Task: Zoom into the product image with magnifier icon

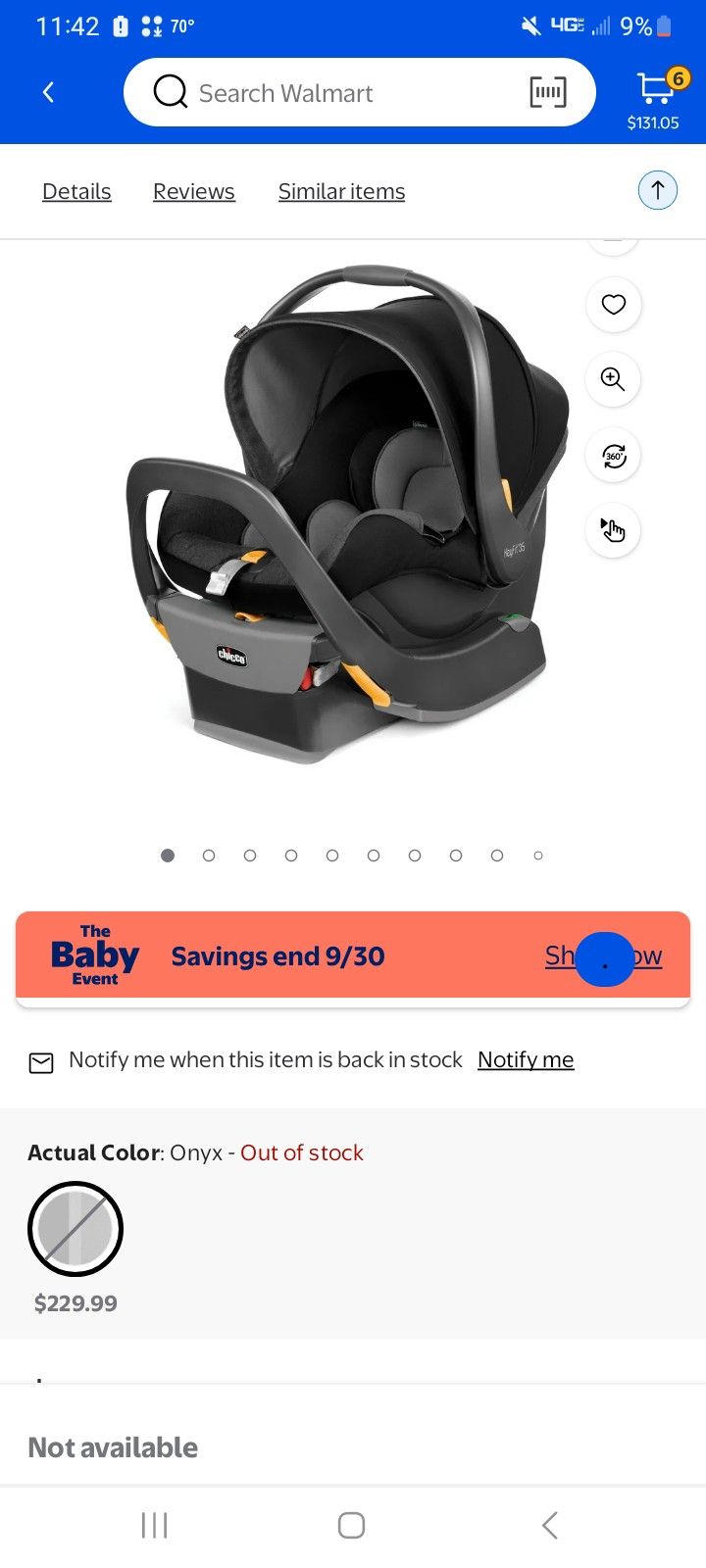Action: point(613,379)
